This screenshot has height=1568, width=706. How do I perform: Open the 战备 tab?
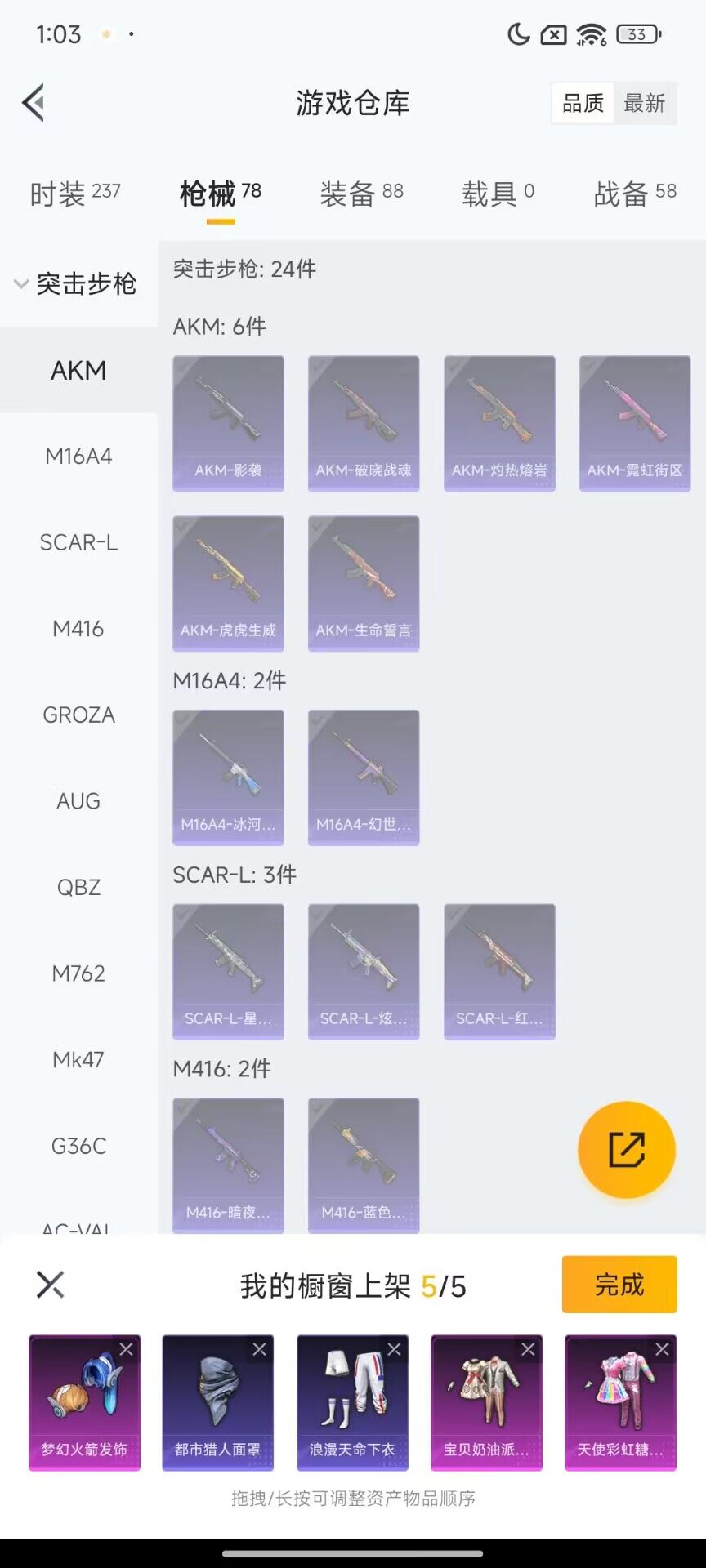pos(634,194)
